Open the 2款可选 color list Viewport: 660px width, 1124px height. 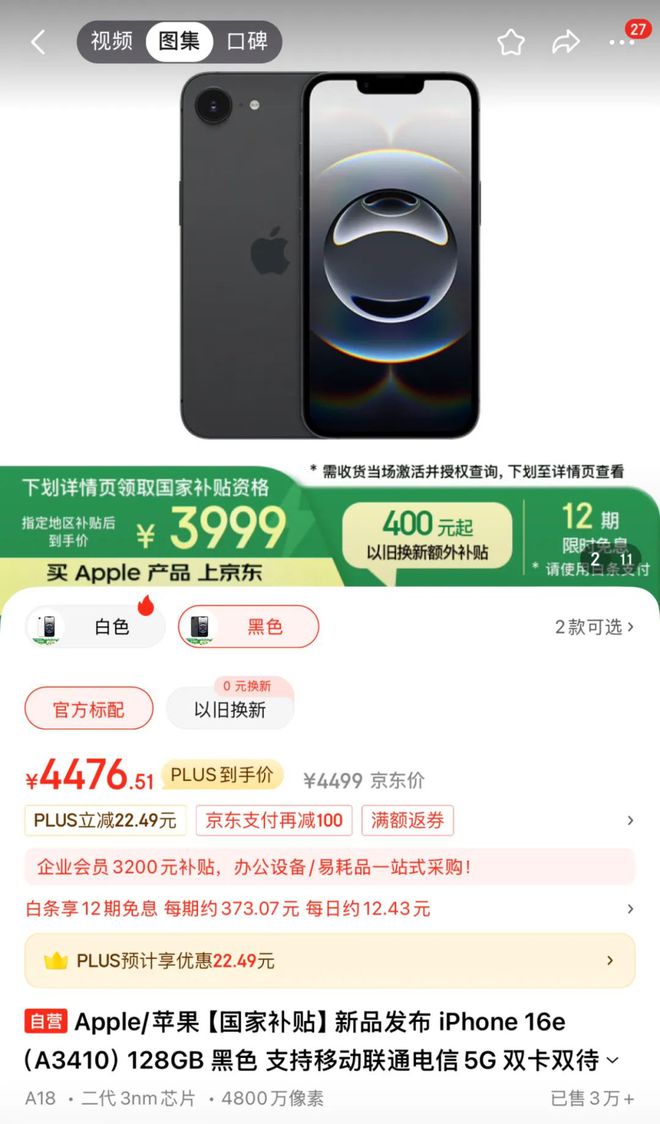click(x=594, y=627)
